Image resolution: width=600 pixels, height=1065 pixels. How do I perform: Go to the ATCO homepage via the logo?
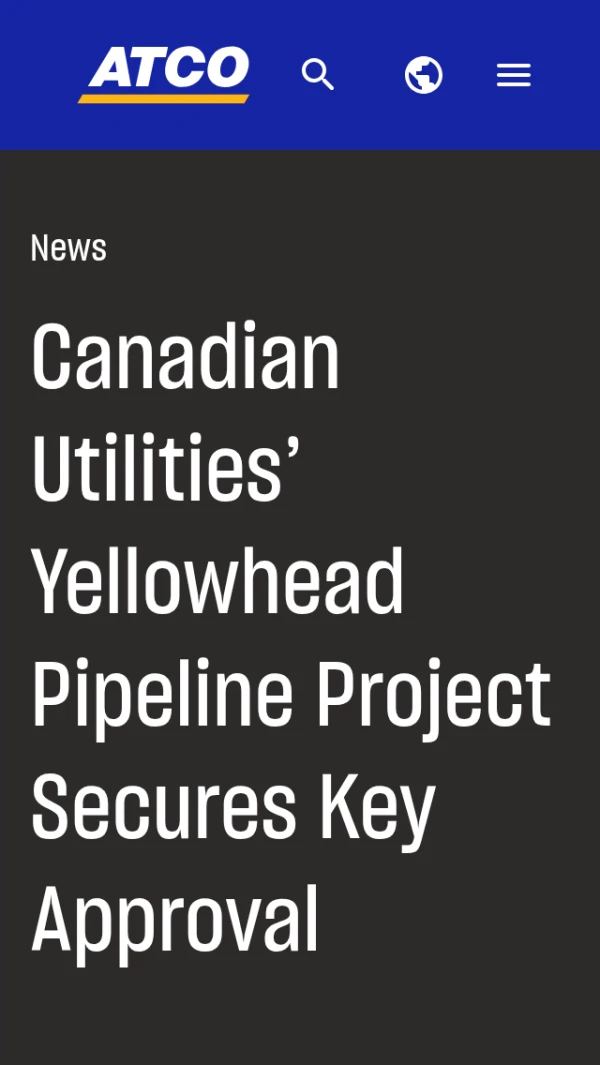[x=165, y=74]
